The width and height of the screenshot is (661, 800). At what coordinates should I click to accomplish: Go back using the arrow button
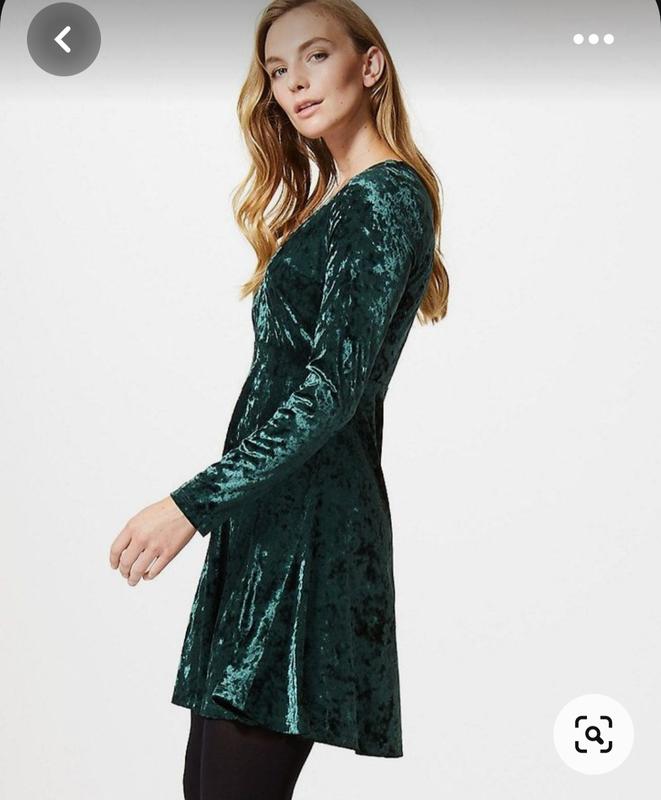coord(63,40)
